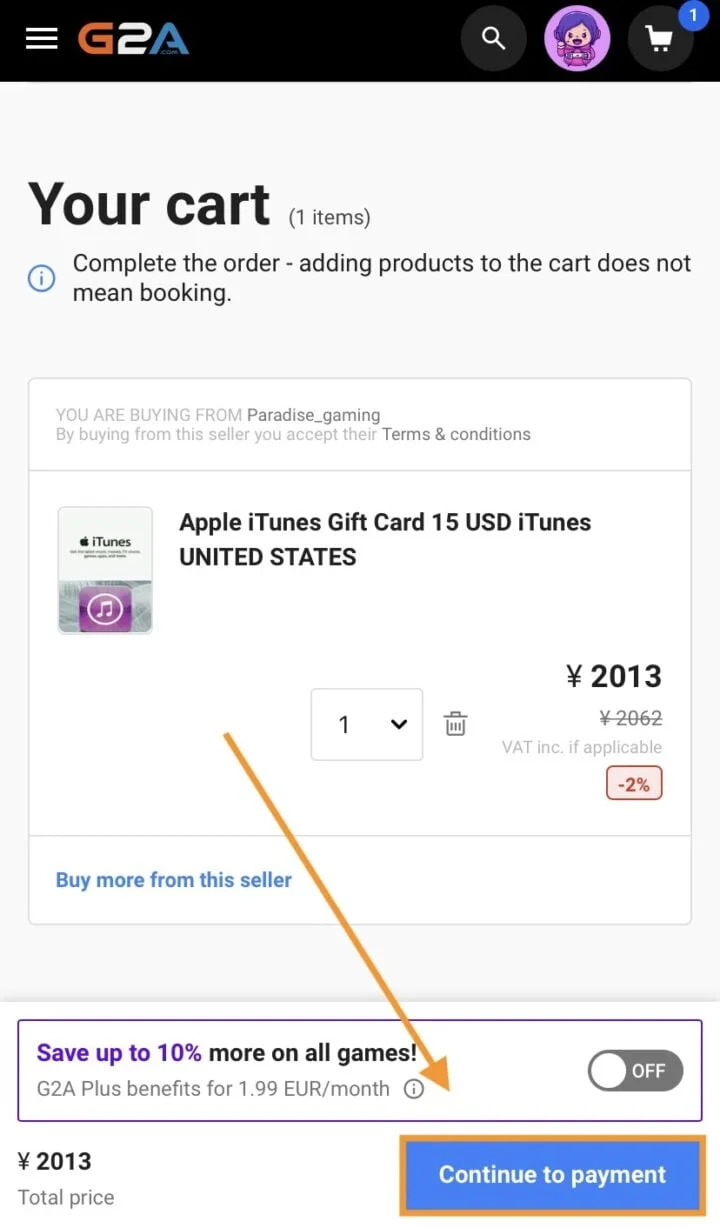Go to the G2A home logo

134,39
